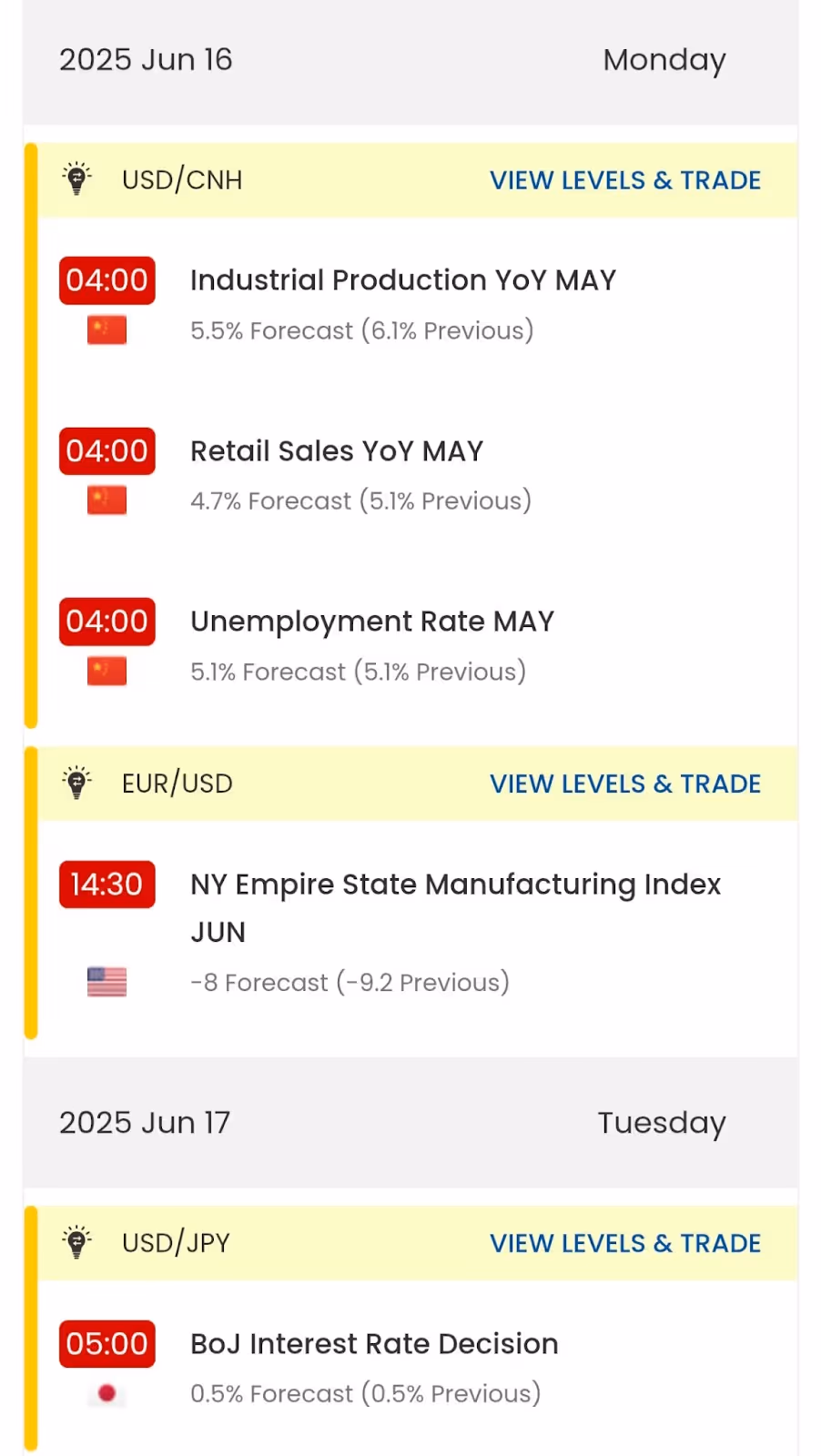
Task: Open View Levels & Trade for EUR/USD
Action: [625, 784]
